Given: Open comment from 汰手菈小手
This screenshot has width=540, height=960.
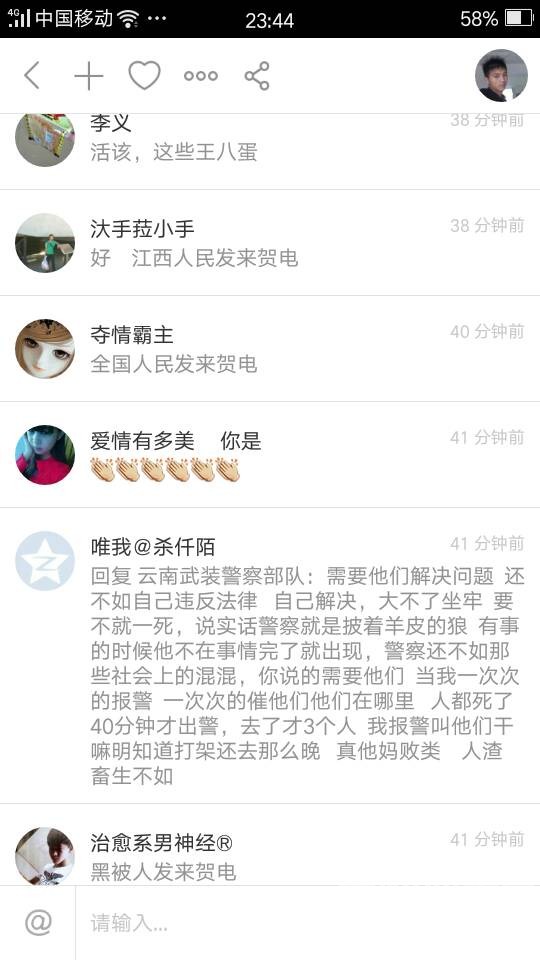Looking at the screenshot, I should click(x=270, y=242).
